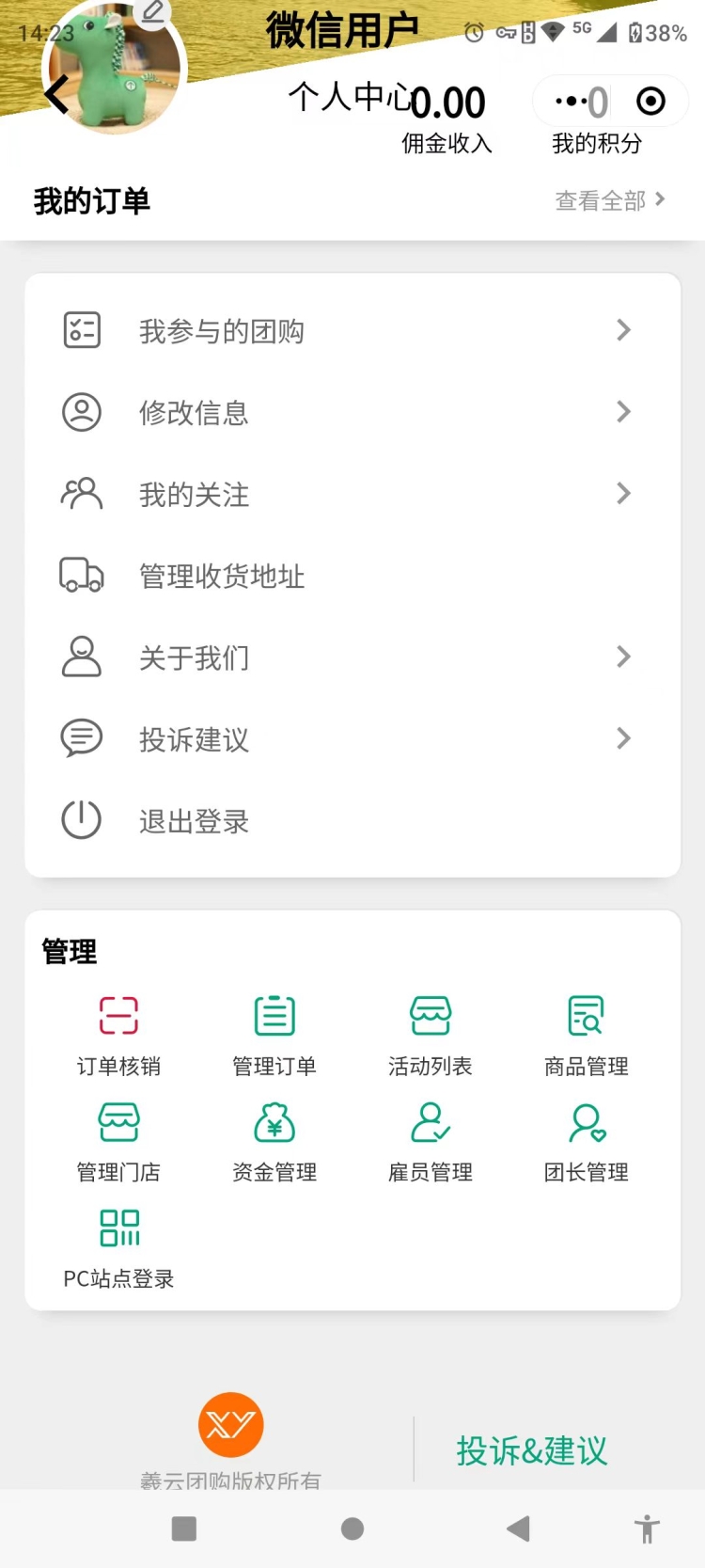The image size is (705, 1568).
Task: Close the mini-program with the circle icon
Action: [650, 102]
